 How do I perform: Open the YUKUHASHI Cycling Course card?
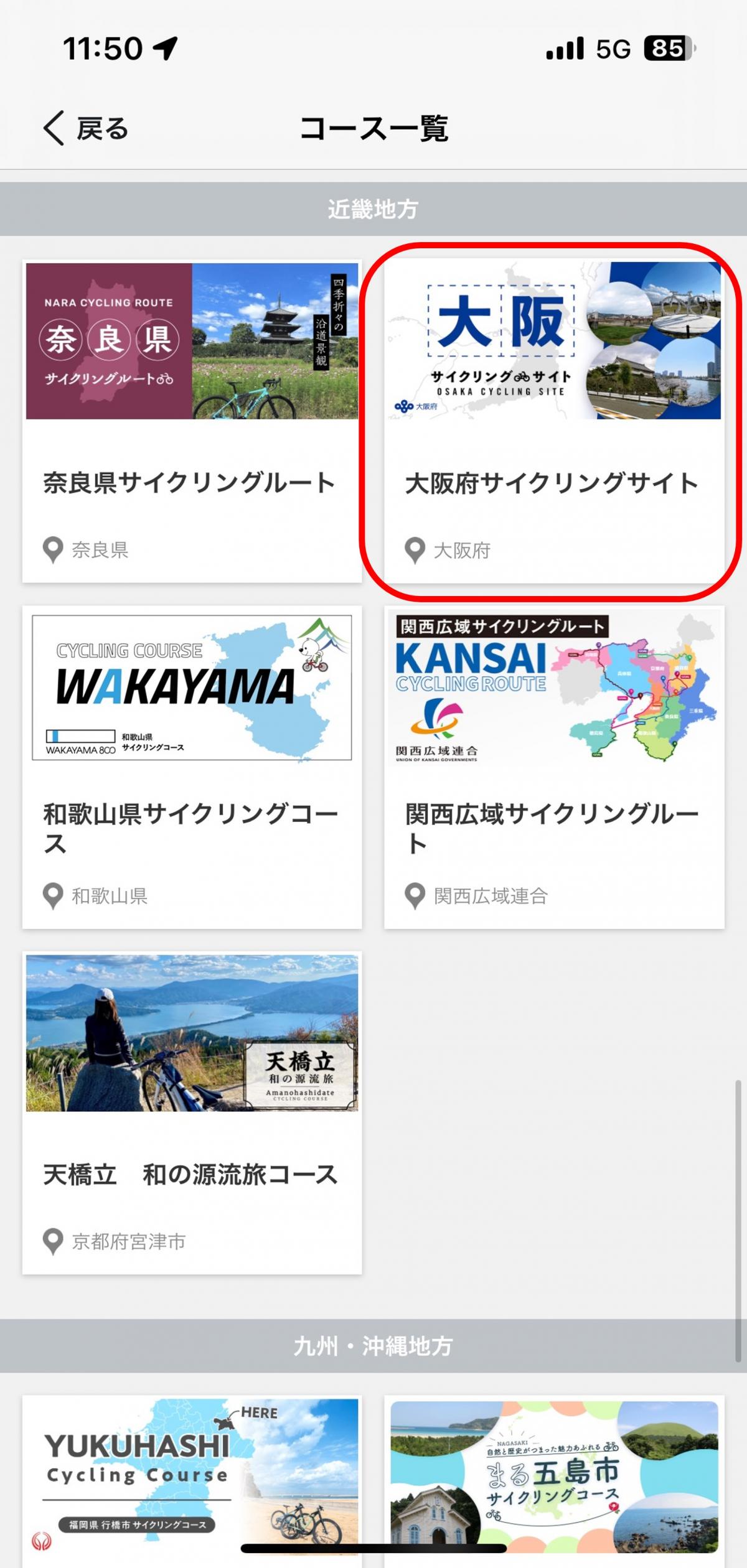pos(192,1481)
